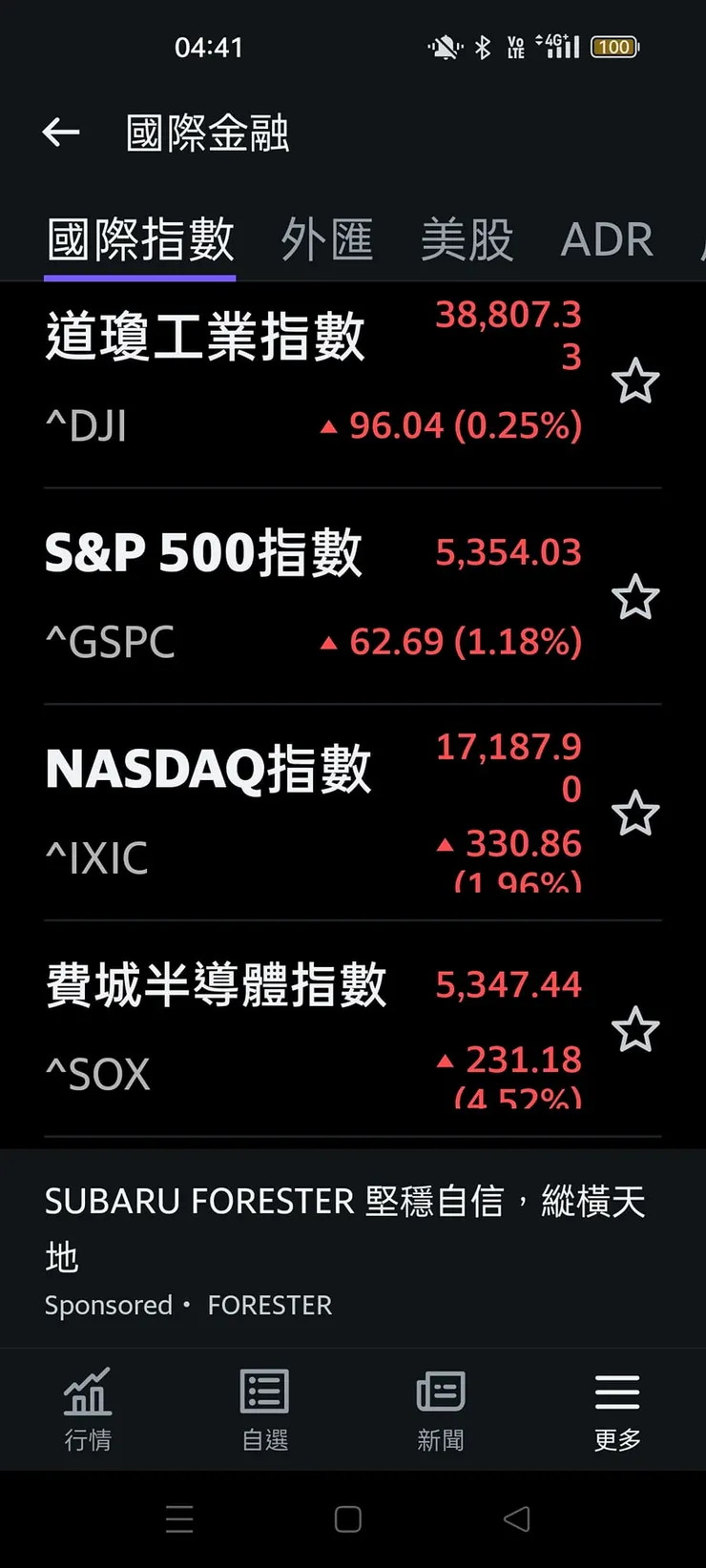
Task: Go to the 行情 bottom tab
Action: point(88,1409)
